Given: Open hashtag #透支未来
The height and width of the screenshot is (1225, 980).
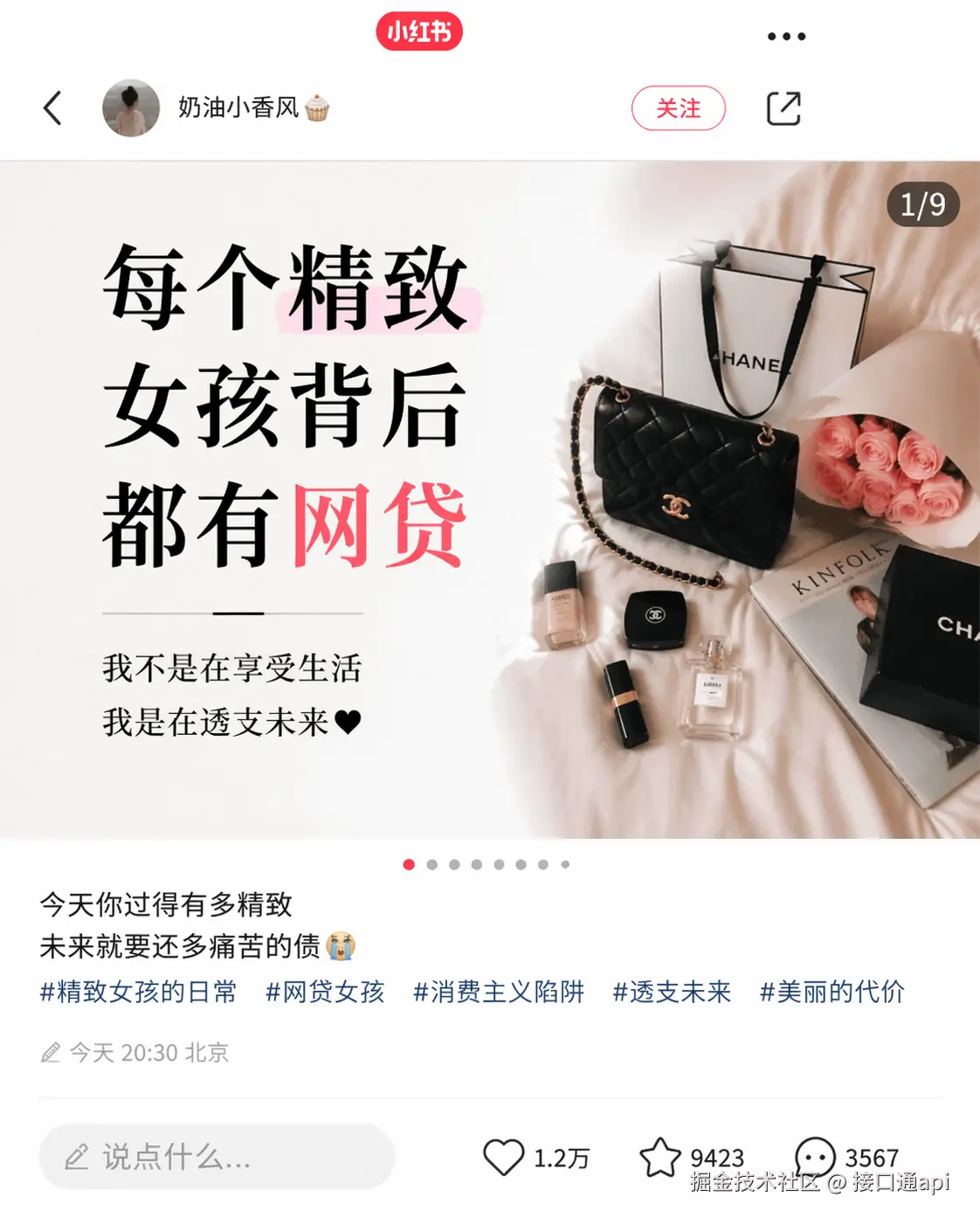Looking at the screenshot, I should 672,992.
